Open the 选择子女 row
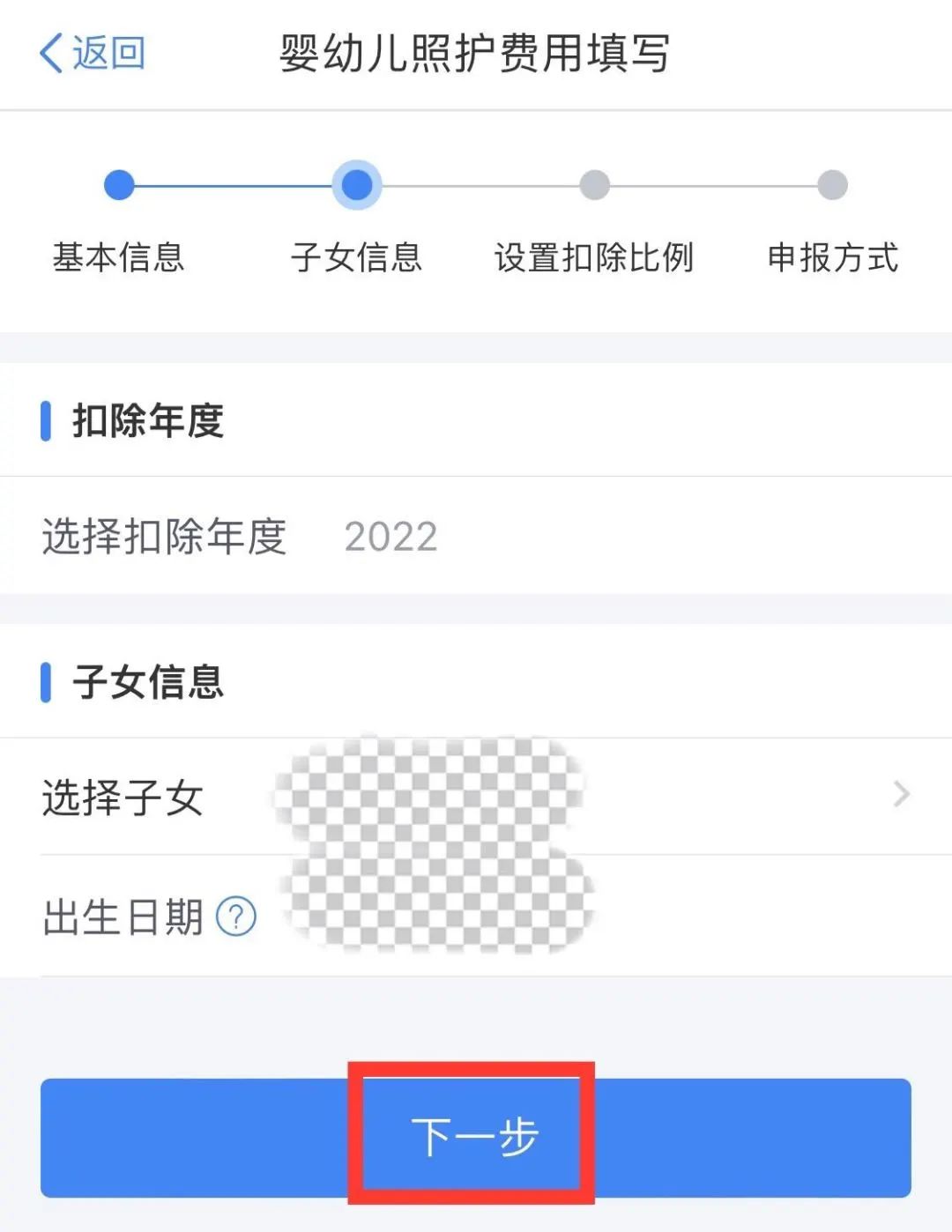Image resolution: width=952 pixels, height=1232 pixels. (476, 796)
